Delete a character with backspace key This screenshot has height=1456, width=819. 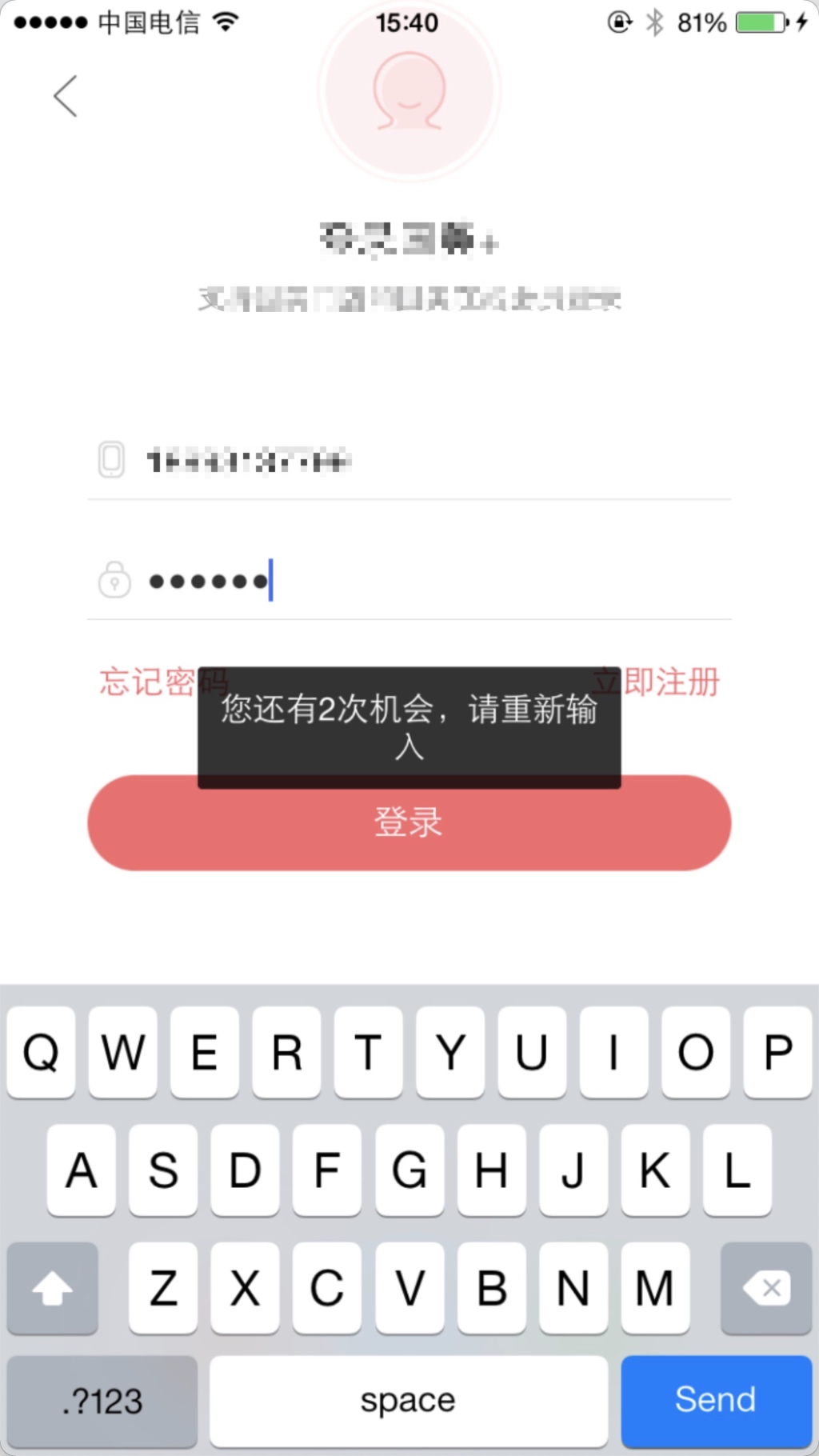click(x=765, y=1288)
